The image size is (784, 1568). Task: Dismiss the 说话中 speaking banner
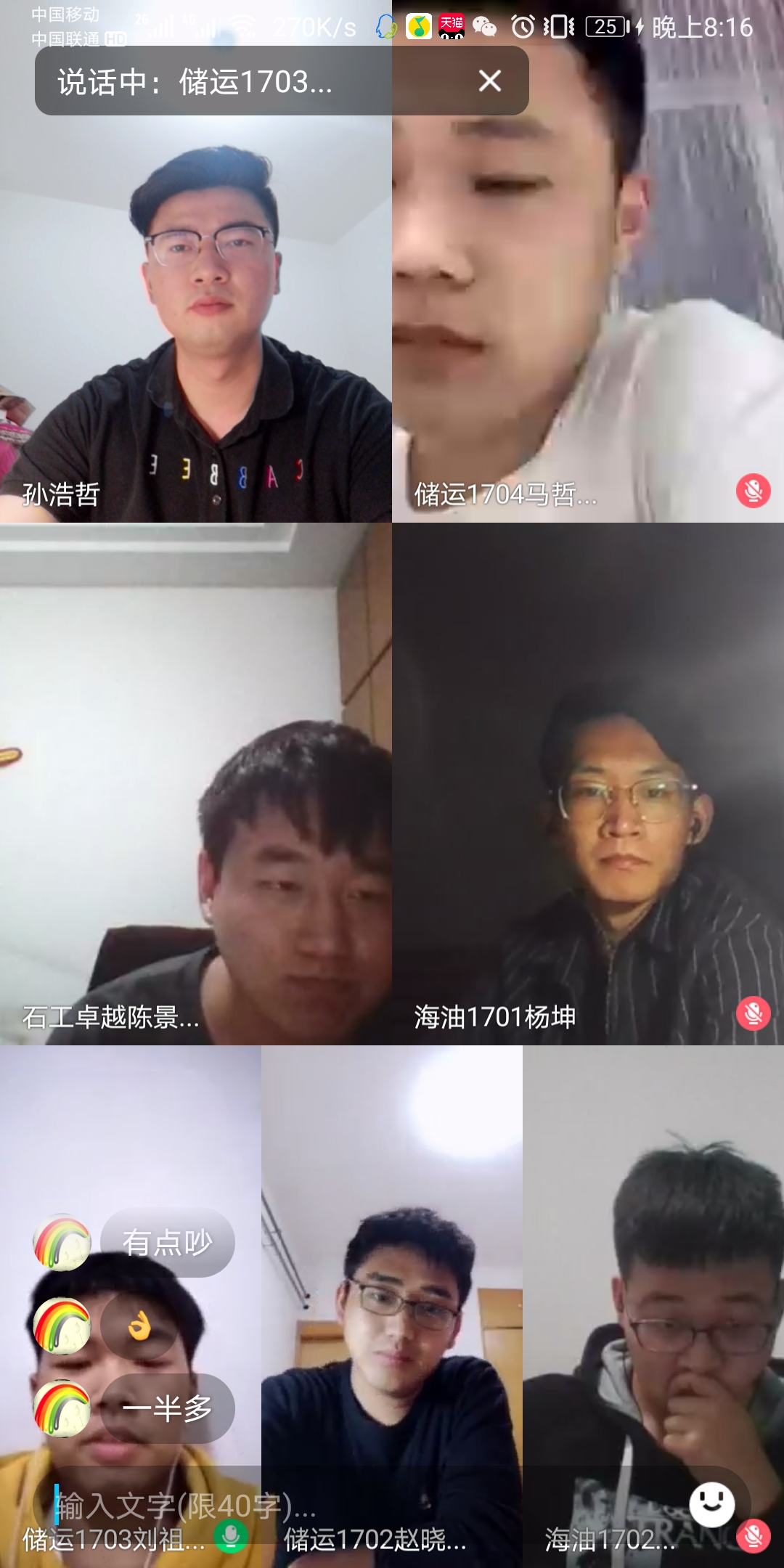(x=490, y=81)
